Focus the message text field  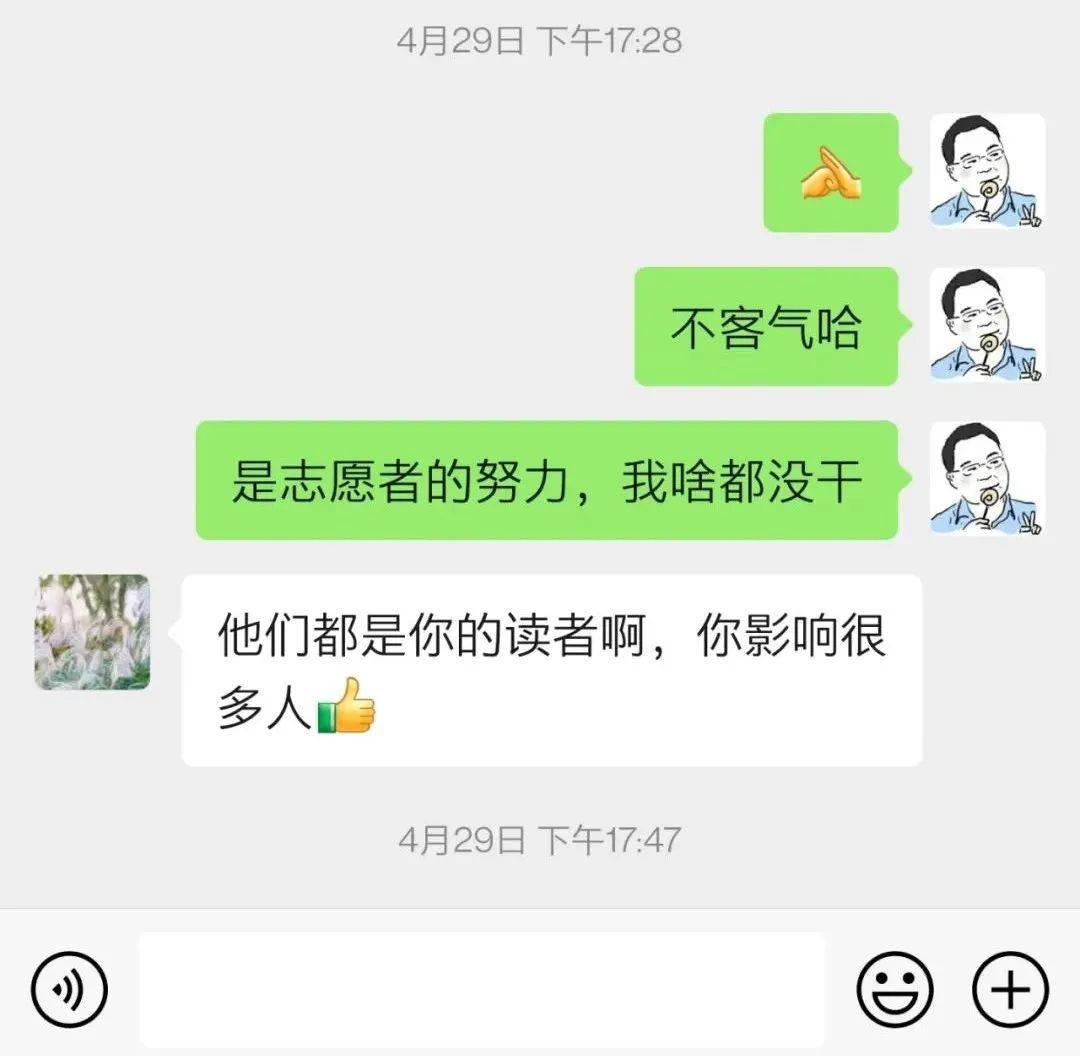pos(482,989)
